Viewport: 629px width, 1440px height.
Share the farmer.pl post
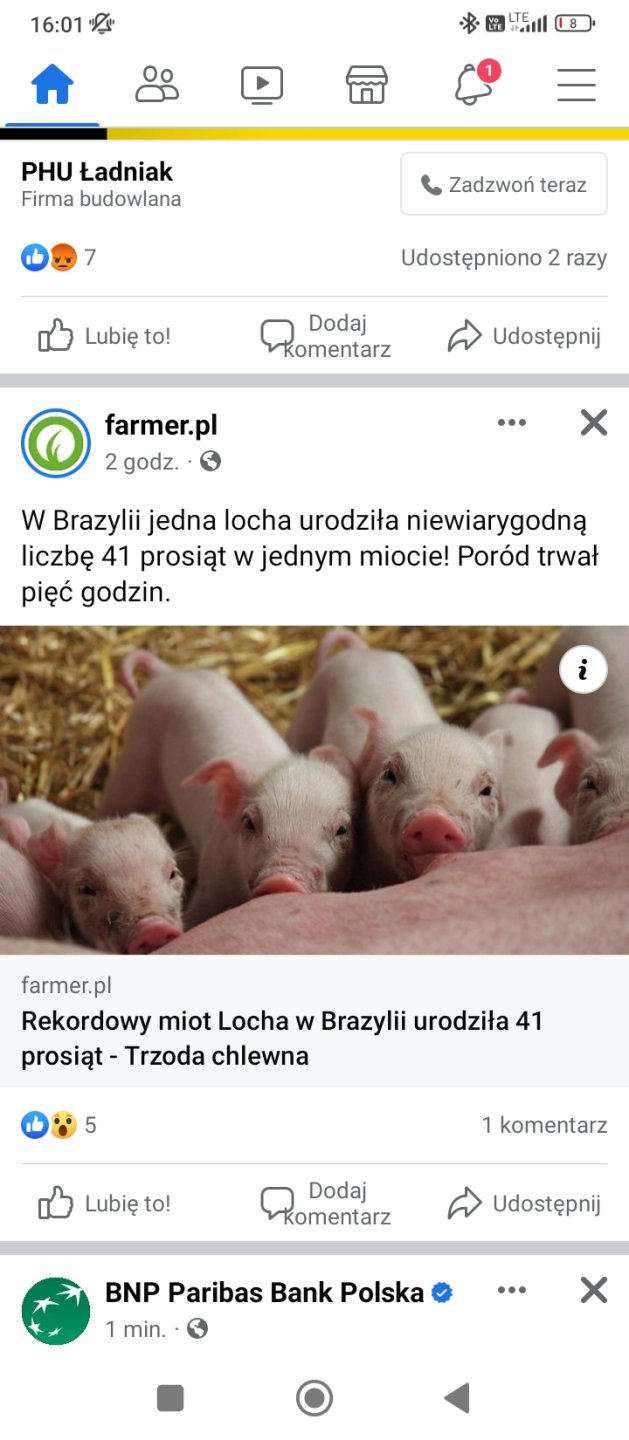(x=524, y=1203)
